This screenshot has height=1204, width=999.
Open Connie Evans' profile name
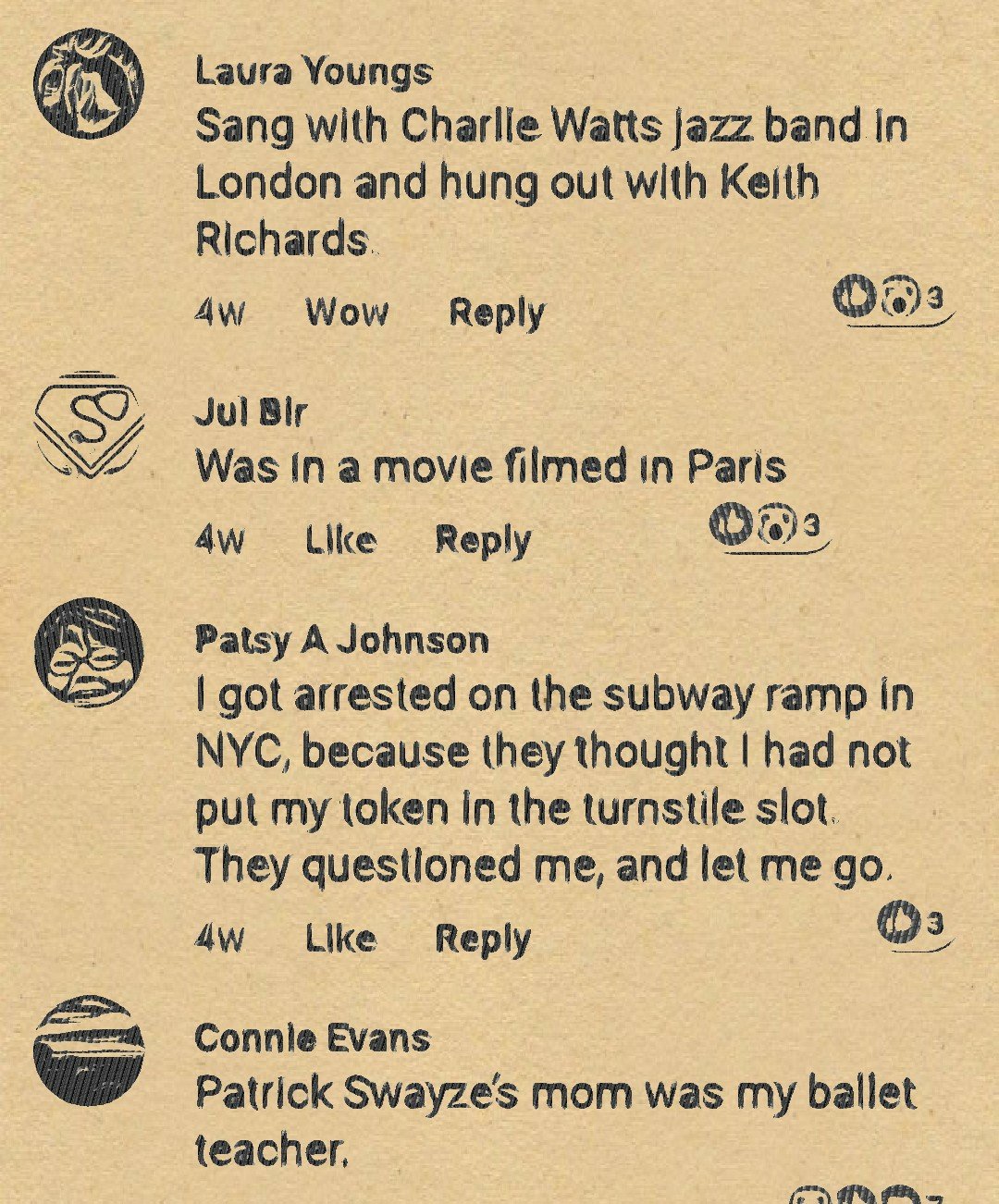click(x=313, y=1038)
